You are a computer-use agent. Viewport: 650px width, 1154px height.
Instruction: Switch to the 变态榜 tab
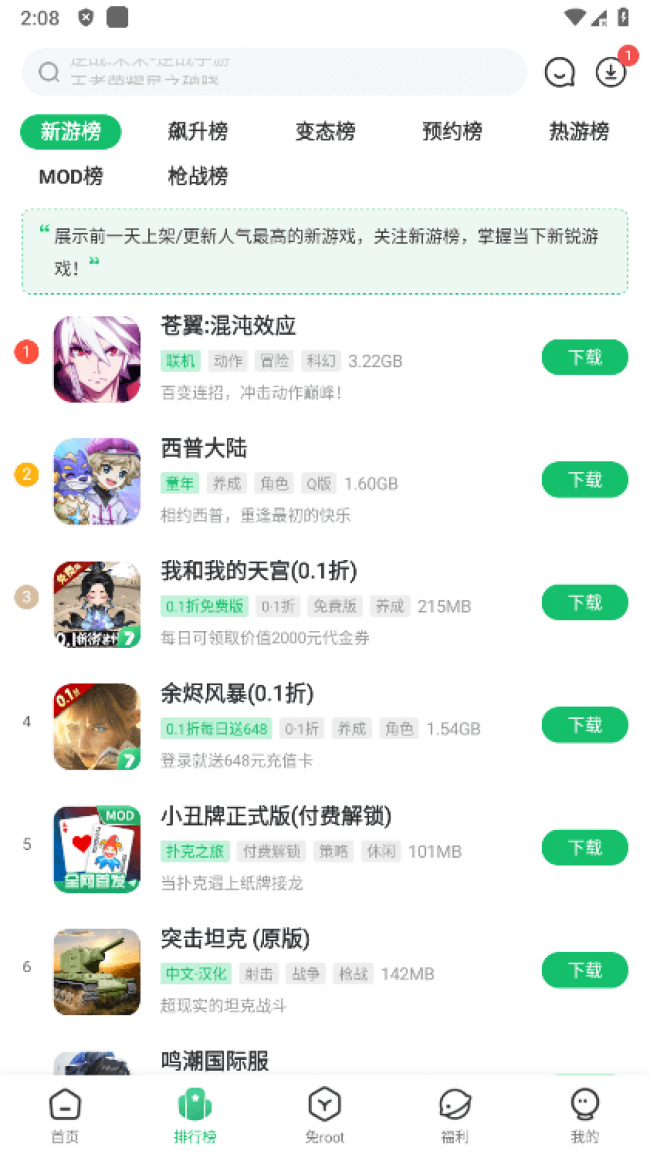[325, 131]
